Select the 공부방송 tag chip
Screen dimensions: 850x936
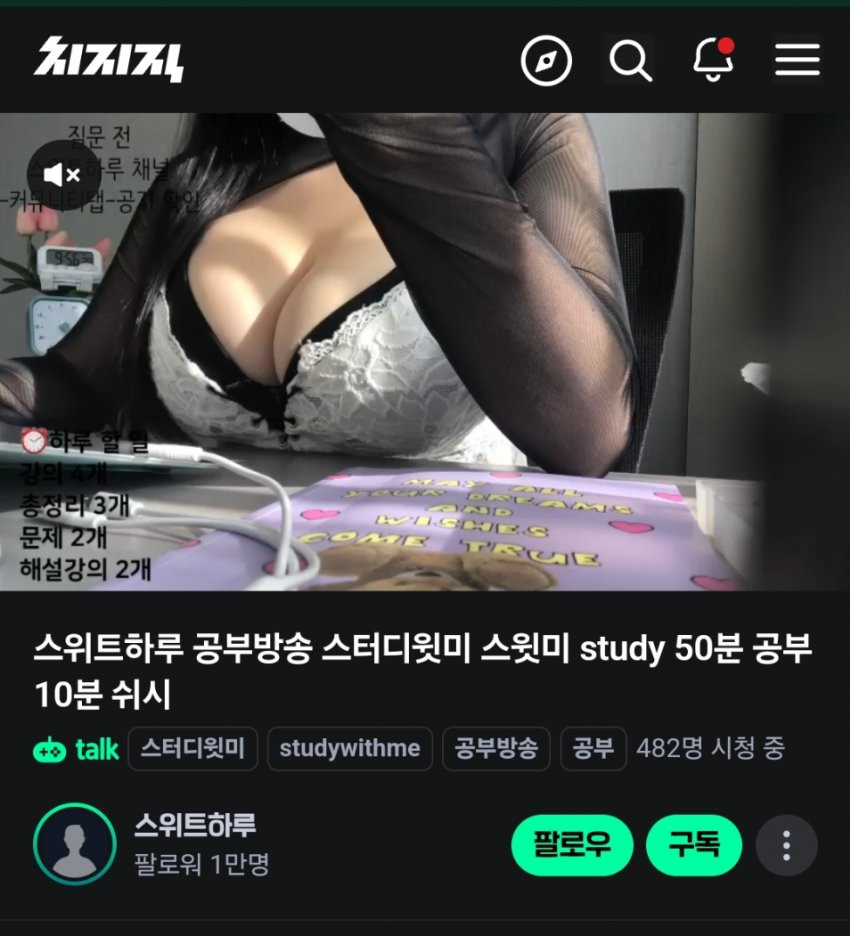(496, 749)
